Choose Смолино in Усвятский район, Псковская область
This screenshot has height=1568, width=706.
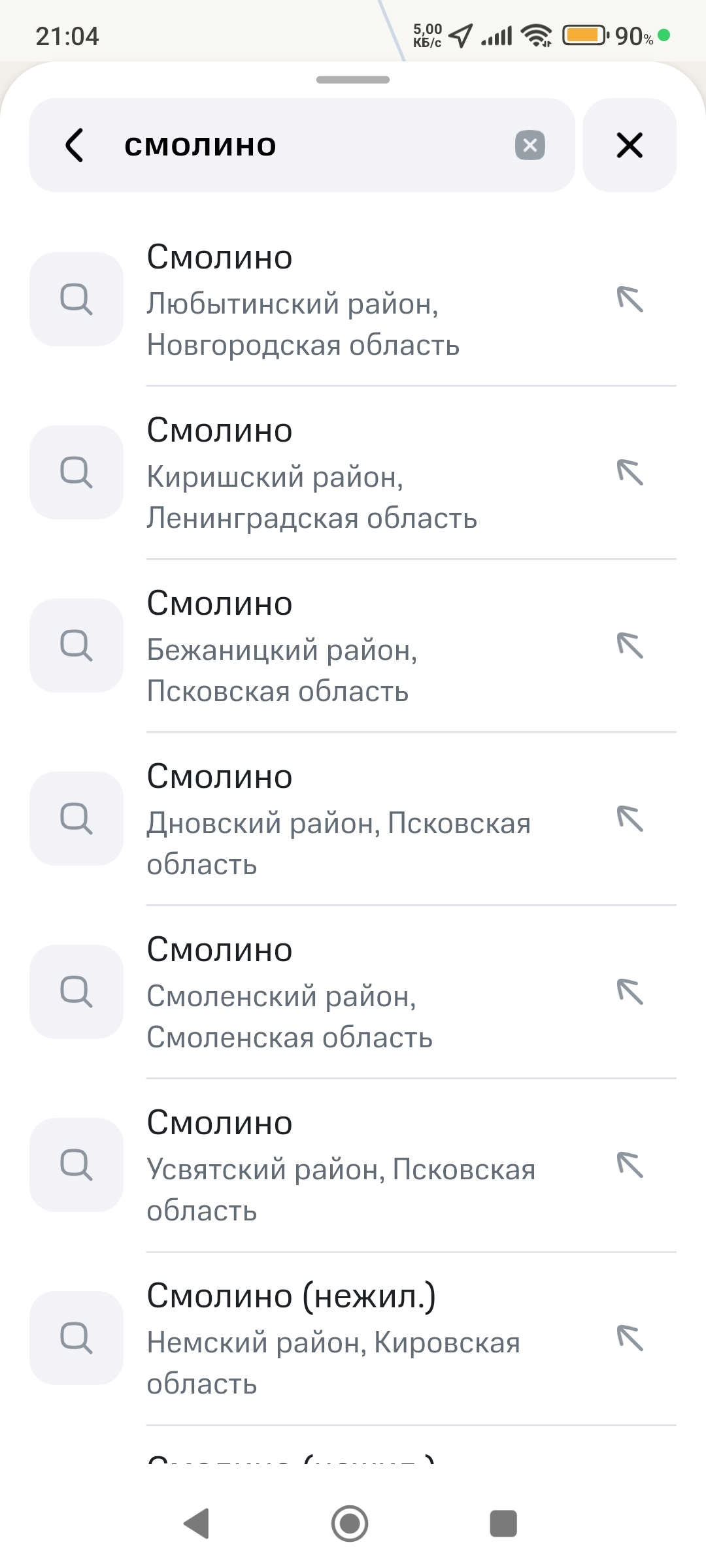click(353, 1165)
